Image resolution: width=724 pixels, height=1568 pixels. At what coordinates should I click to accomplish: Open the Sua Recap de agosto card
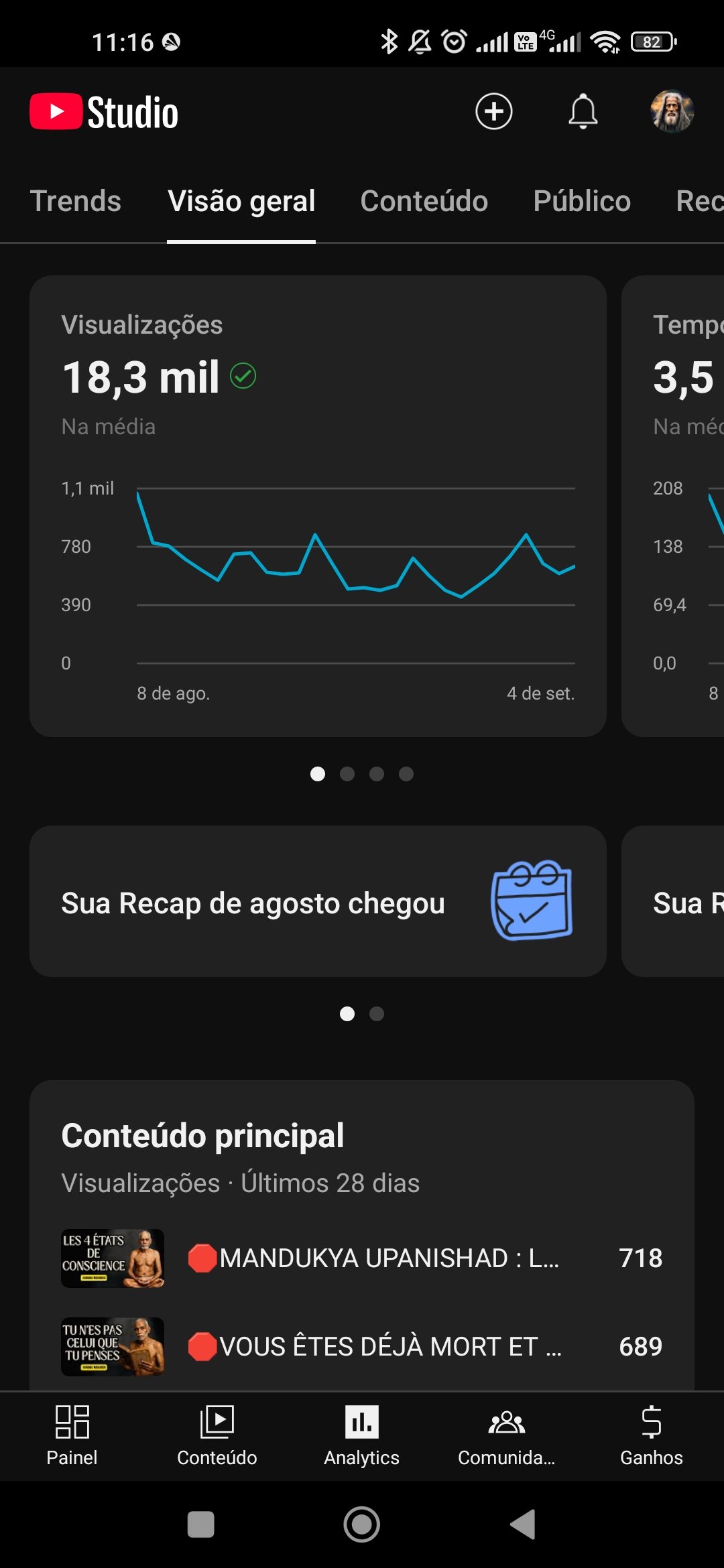point(318,901)
